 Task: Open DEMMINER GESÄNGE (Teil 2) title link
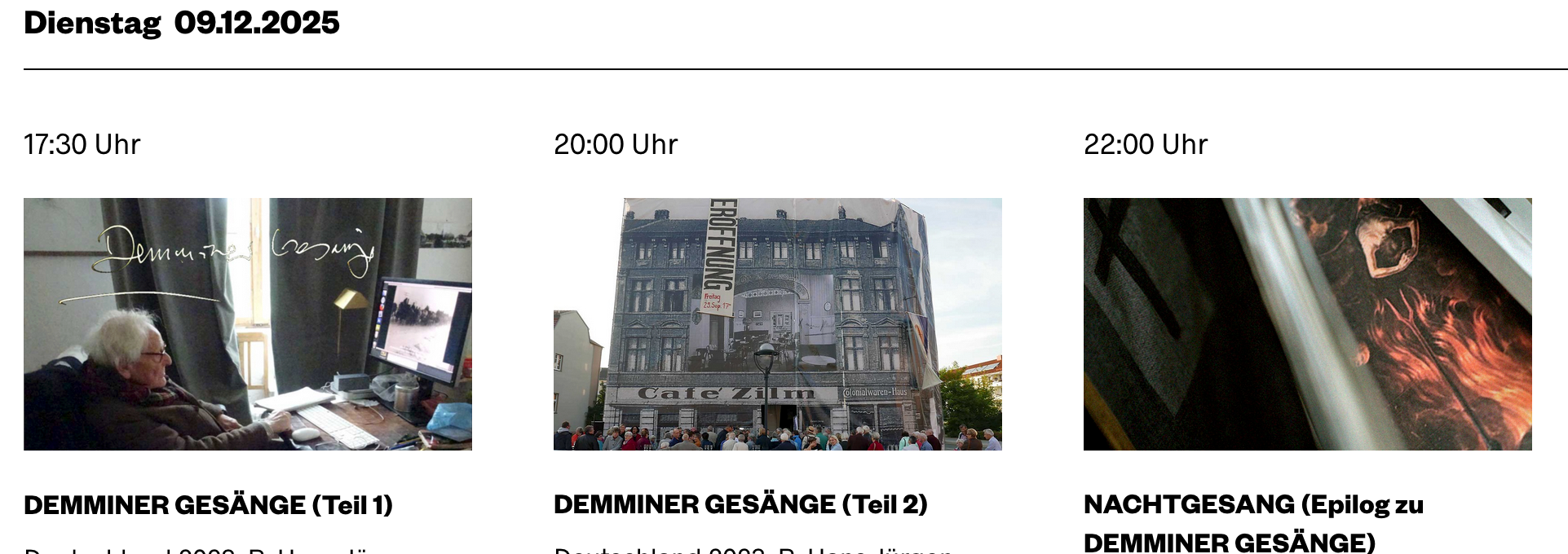740,504
